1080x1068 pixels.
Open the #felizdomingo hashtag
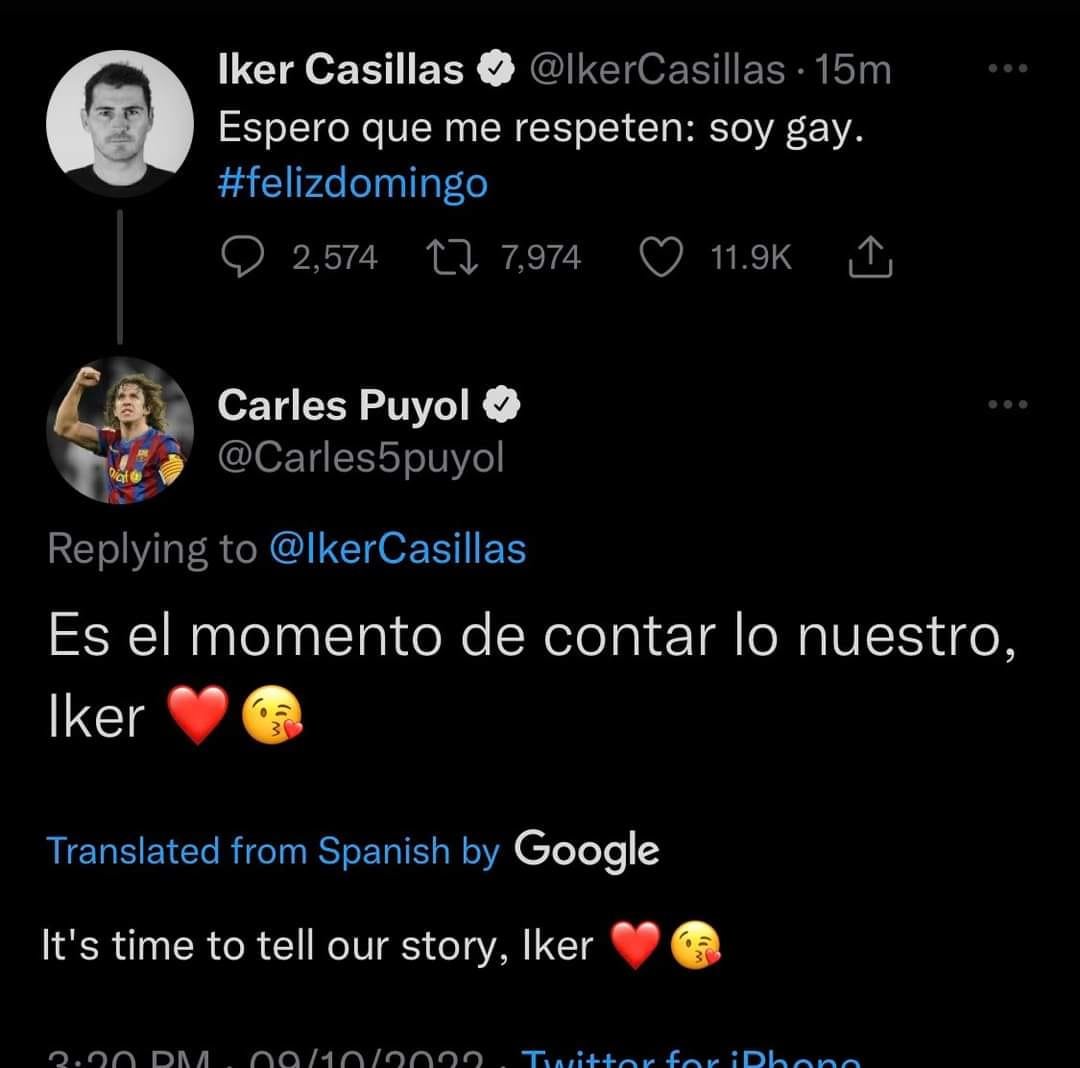pos(352,184)
